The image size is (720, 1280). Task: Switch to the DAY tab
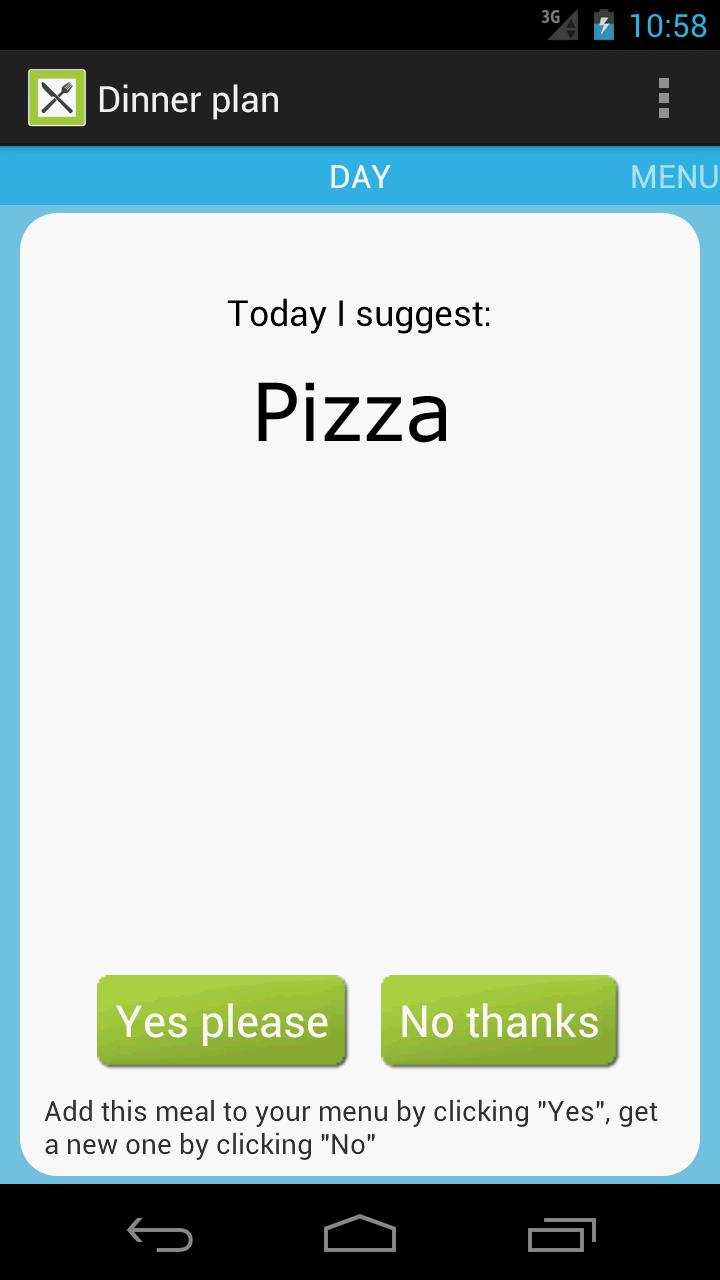click(x=359, y=176)
